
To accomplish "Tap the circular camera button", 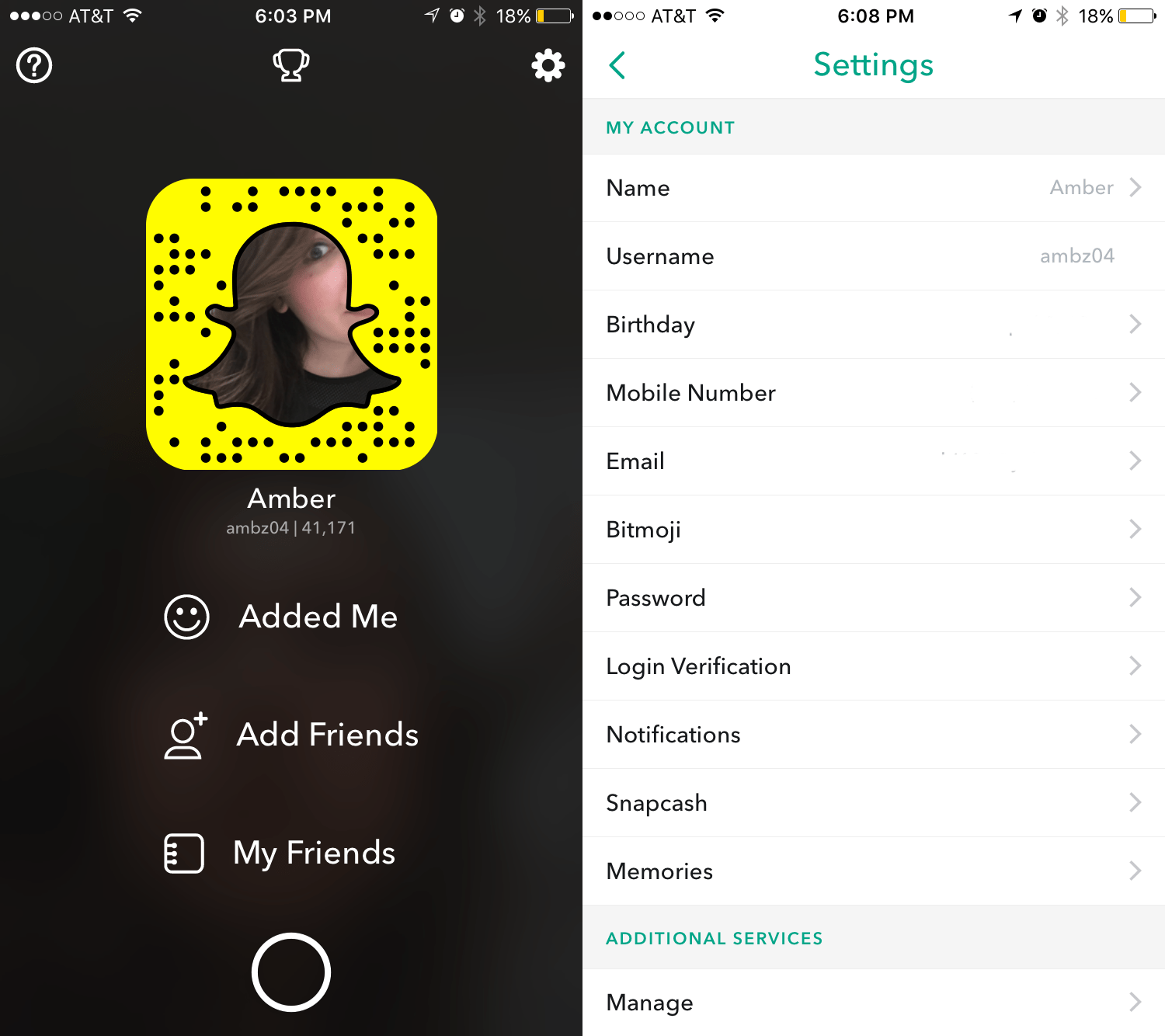I will [291, 972].
